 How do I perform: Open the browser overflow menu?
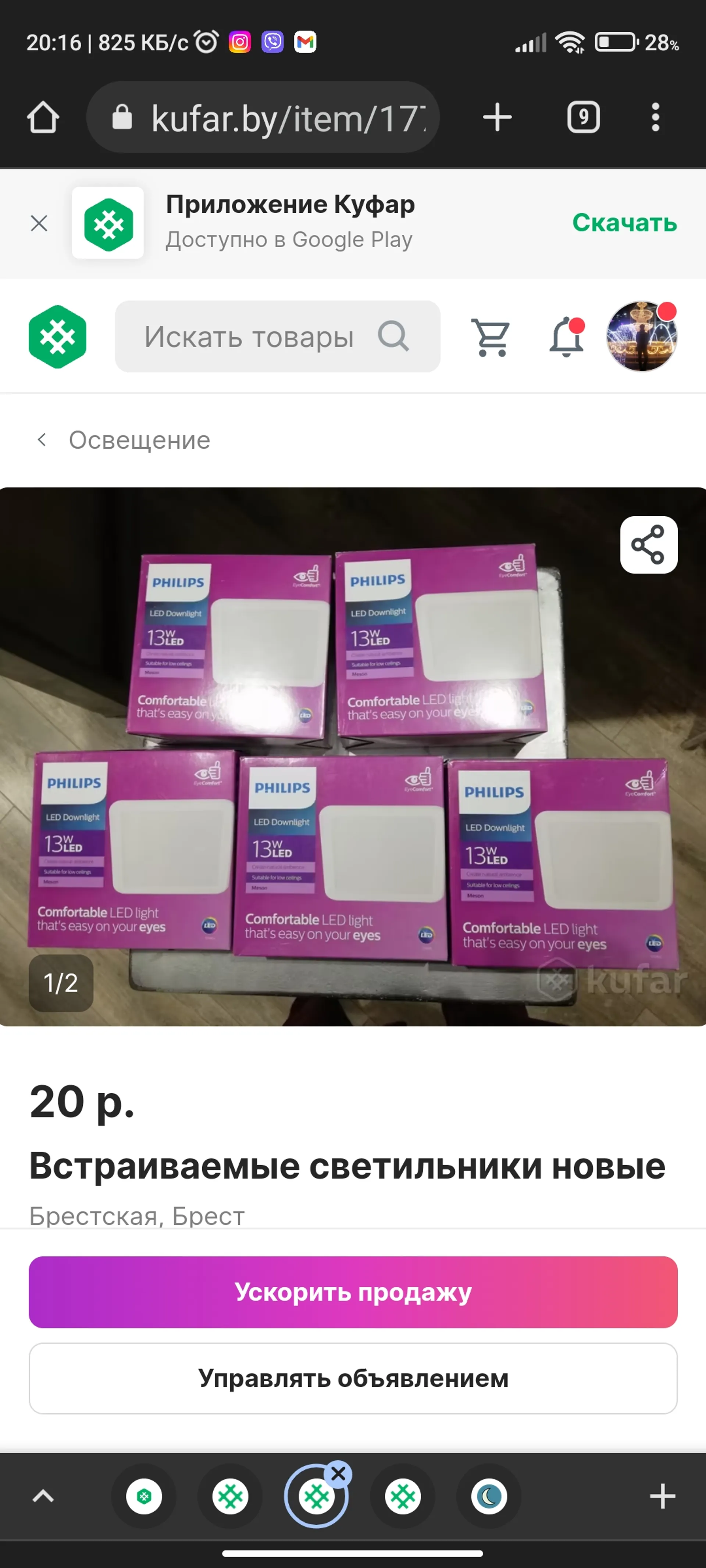(655, 117)
